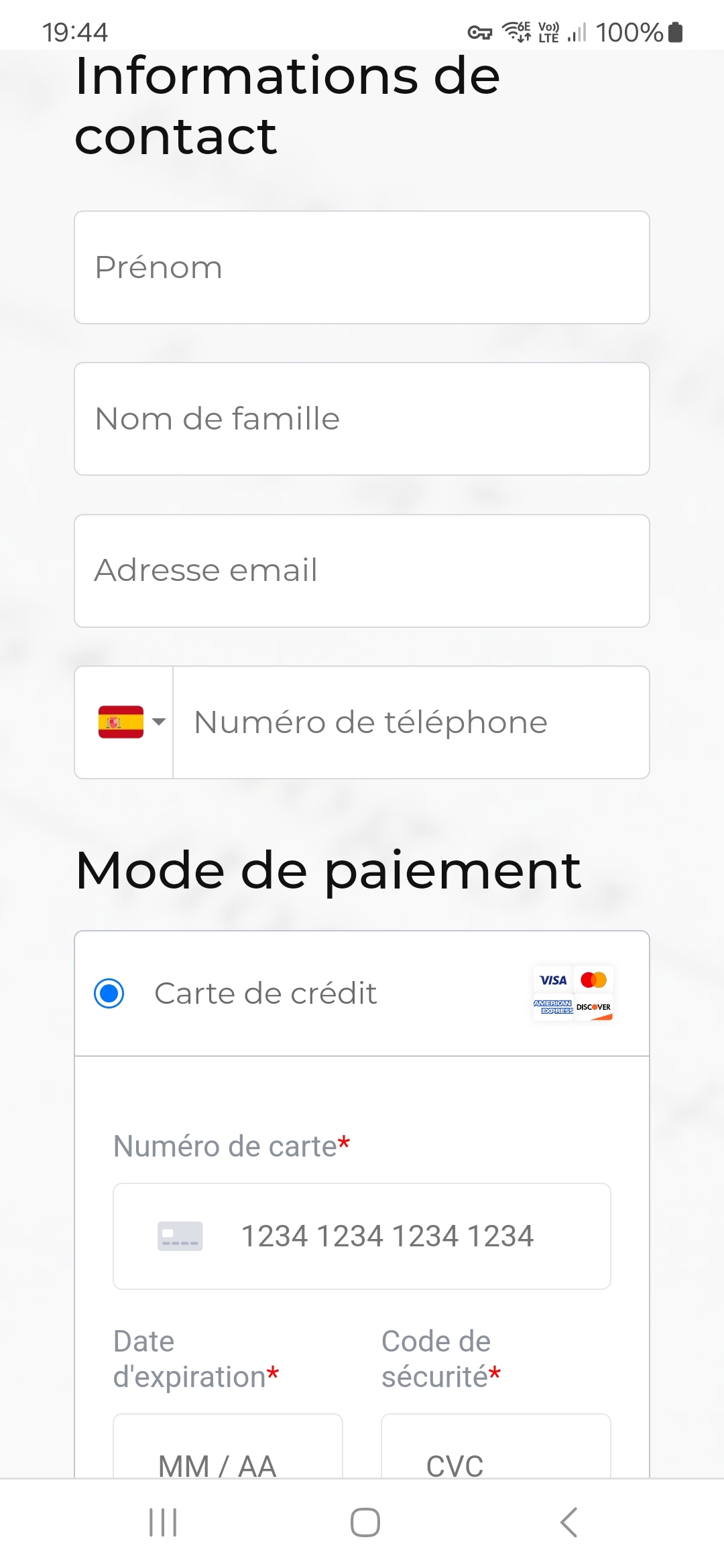Focus the Numéro de carte field

(x=386, y=1236)
